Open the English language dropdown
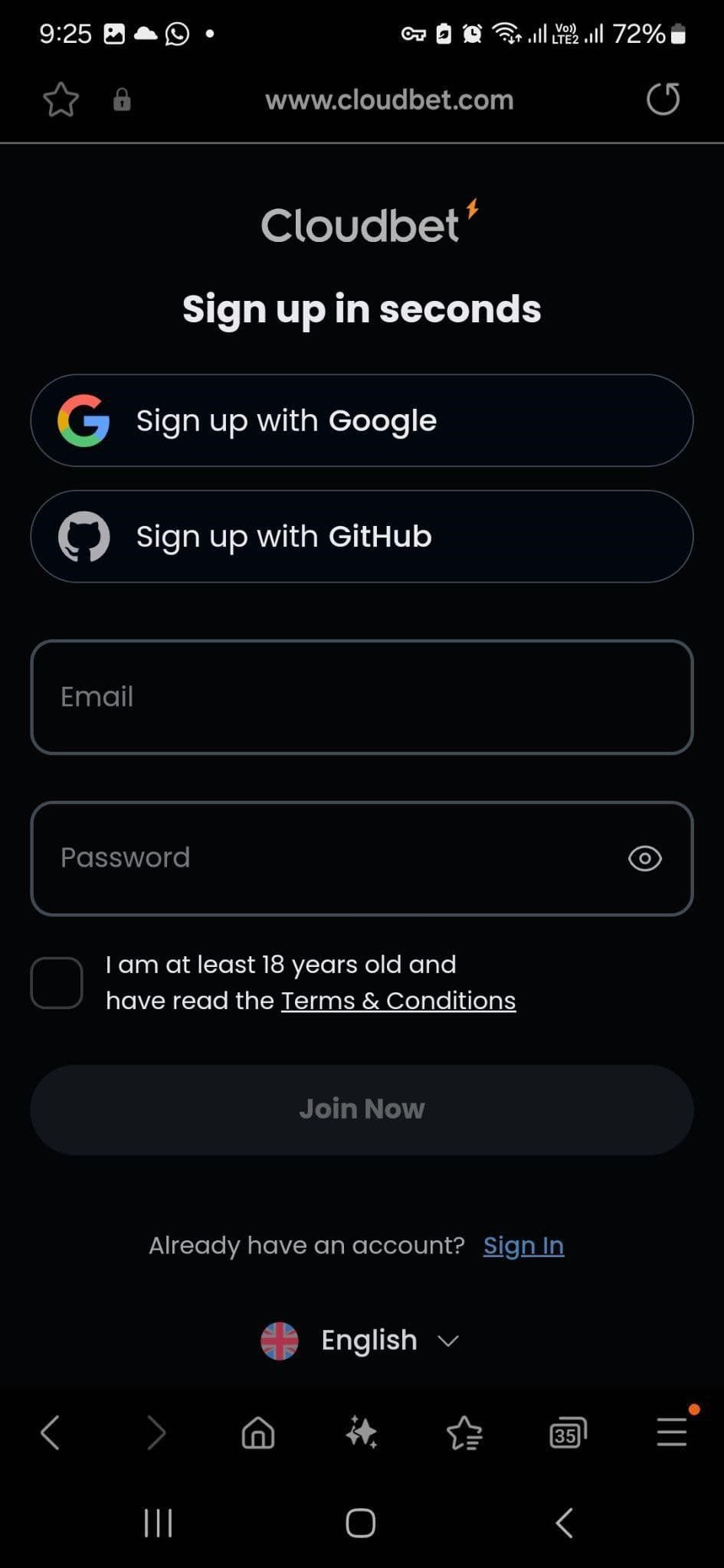 click(368, 1341)
